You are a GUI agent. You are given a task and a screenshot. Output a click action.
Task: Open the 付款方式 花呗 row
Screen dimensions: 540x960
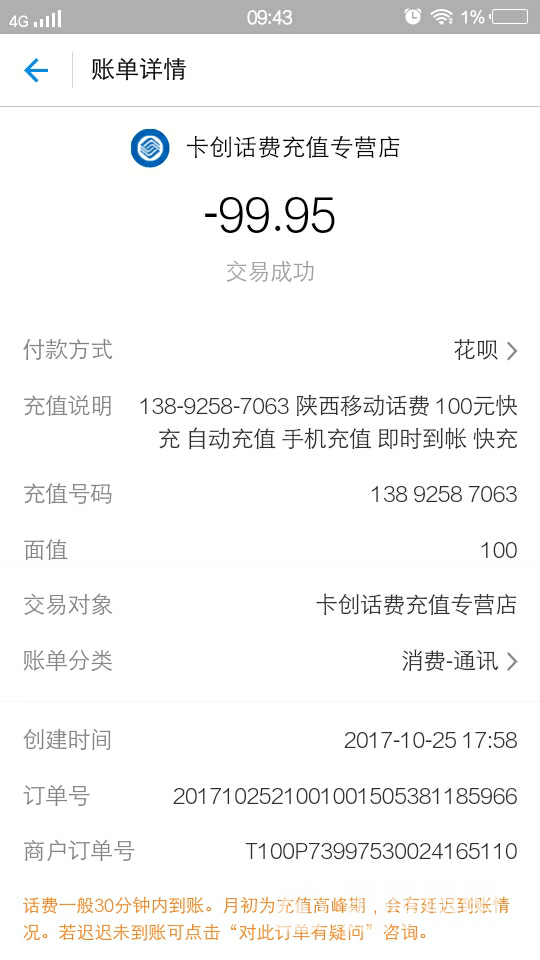270,350
